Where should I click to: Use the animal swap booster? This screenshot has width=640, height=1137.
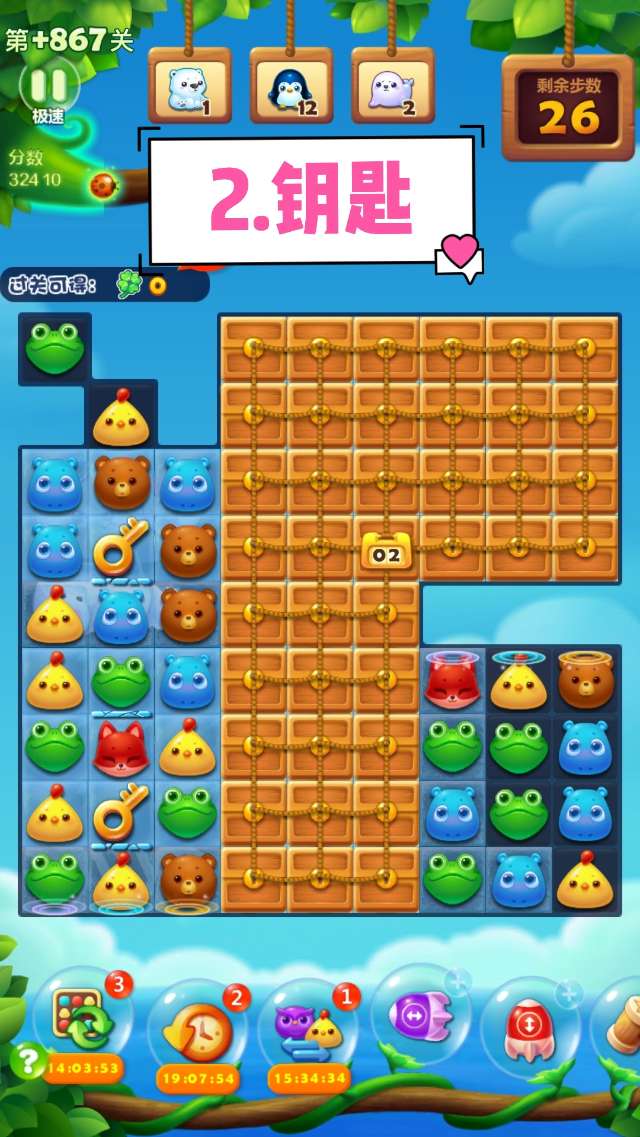pyautogui.click(x=308, y=1028)
